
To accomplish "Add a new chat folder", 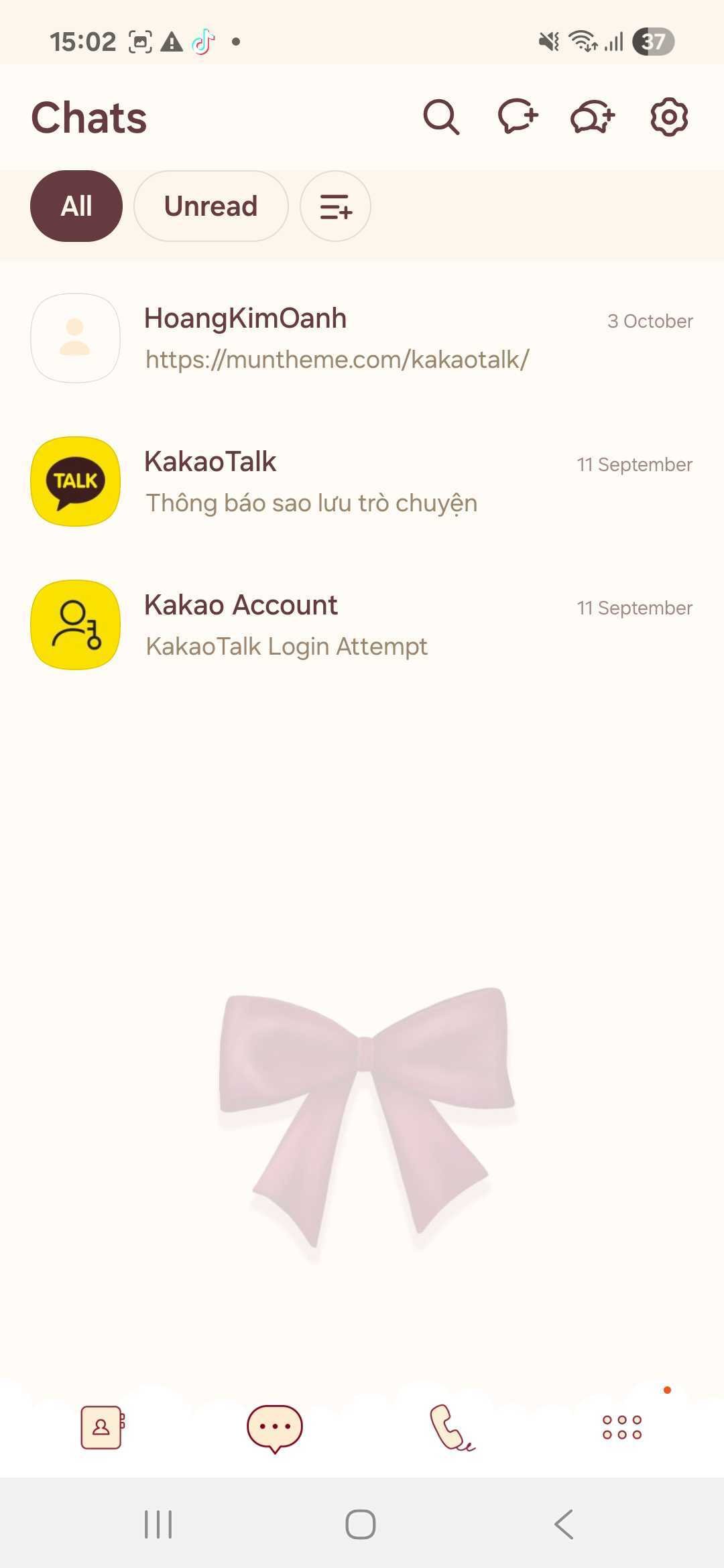I will (335, 206).
